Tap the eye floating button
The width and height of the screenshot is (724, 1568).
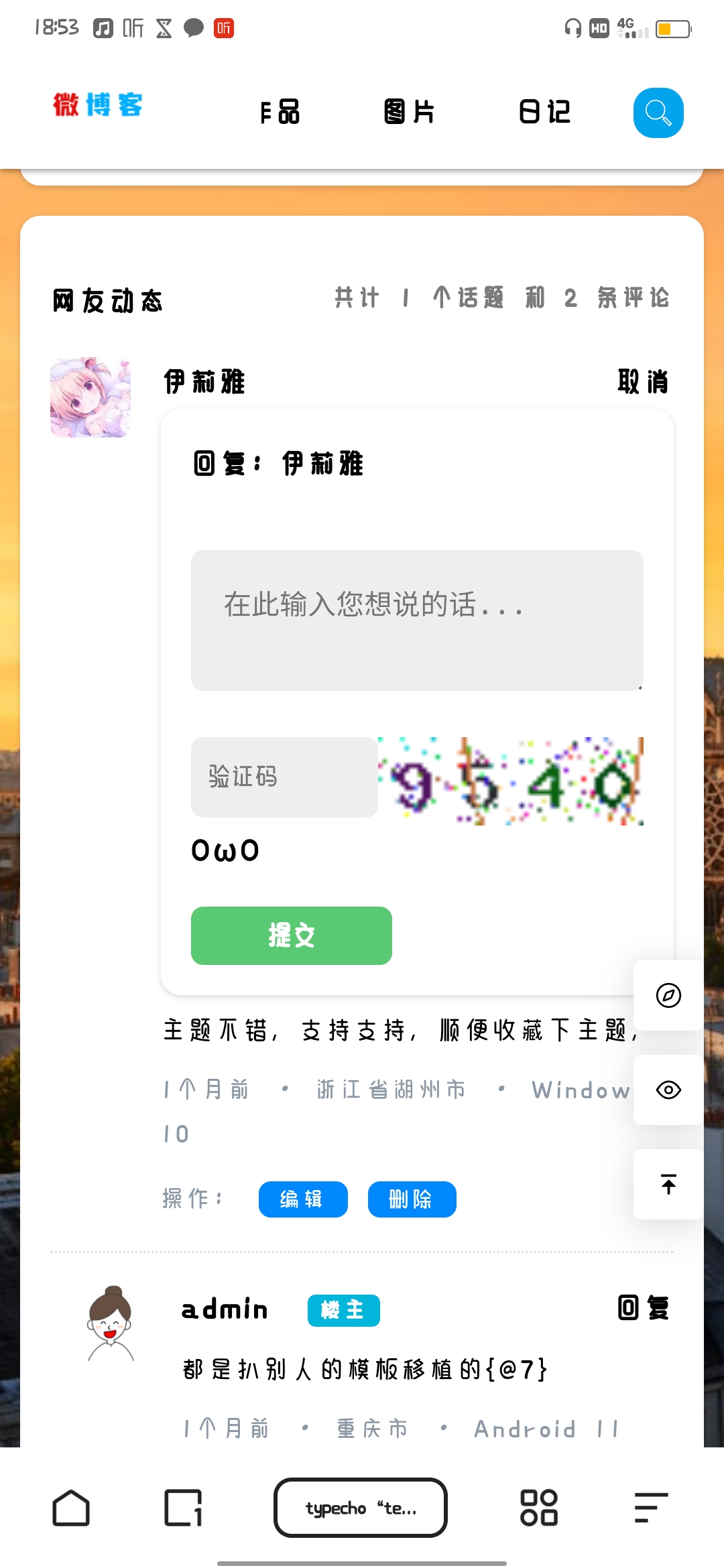coord(668,1090)
